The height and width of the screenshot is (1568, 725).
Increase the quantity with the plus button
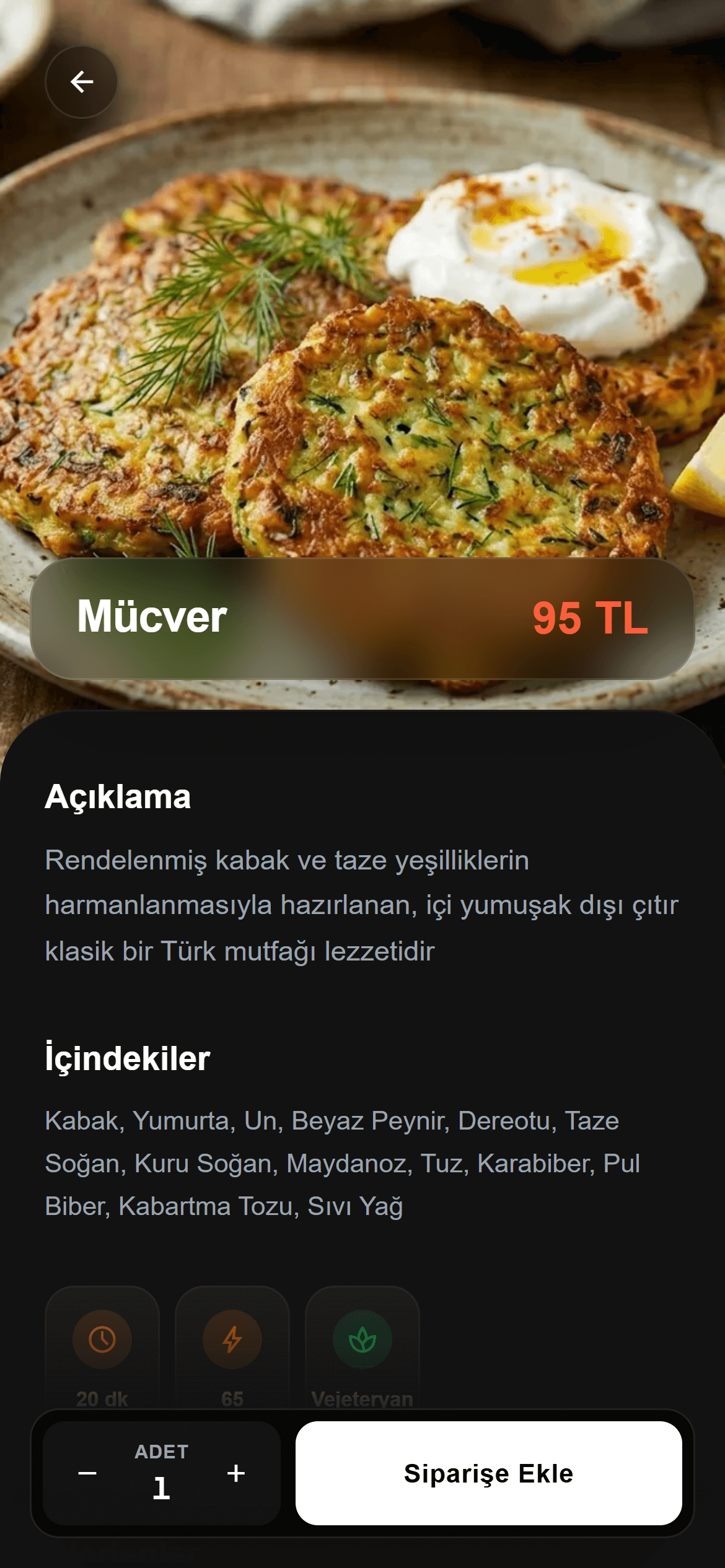[235, 1473]
